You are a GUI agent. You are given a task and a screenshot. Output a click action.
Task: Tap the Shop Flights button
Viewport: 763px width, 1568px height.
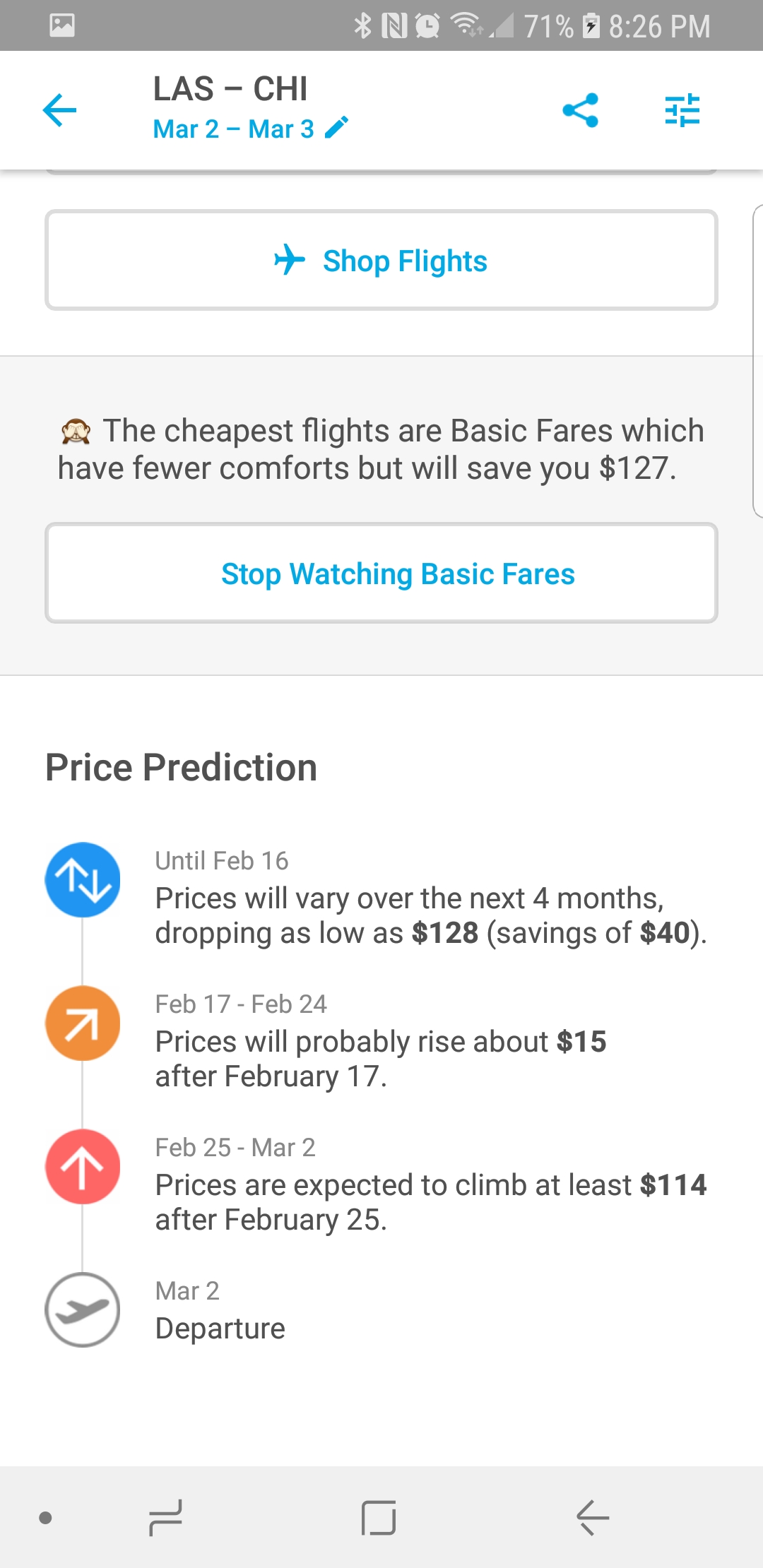point(381,261)
